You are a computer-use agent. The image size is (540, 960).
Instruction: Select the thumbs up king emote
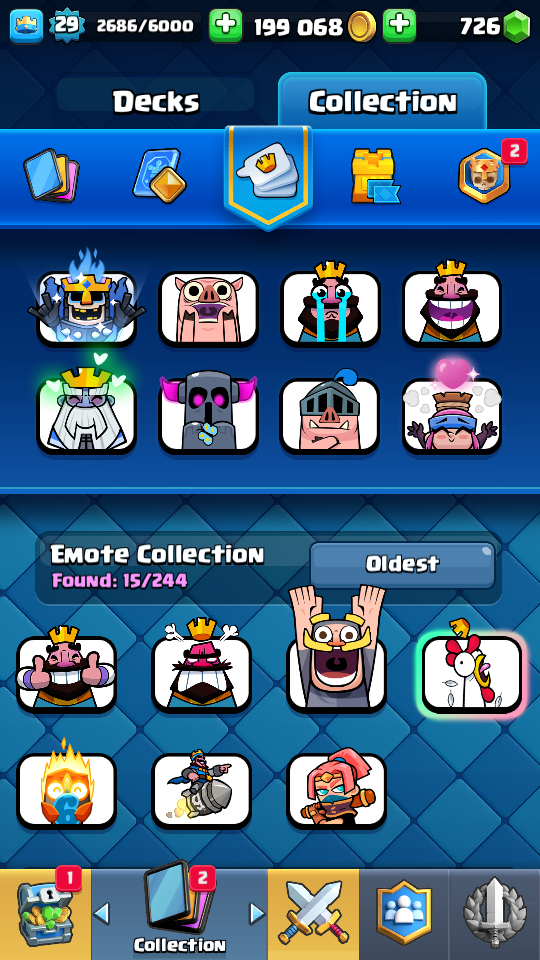pyautogui.click(x=66, y=673)
